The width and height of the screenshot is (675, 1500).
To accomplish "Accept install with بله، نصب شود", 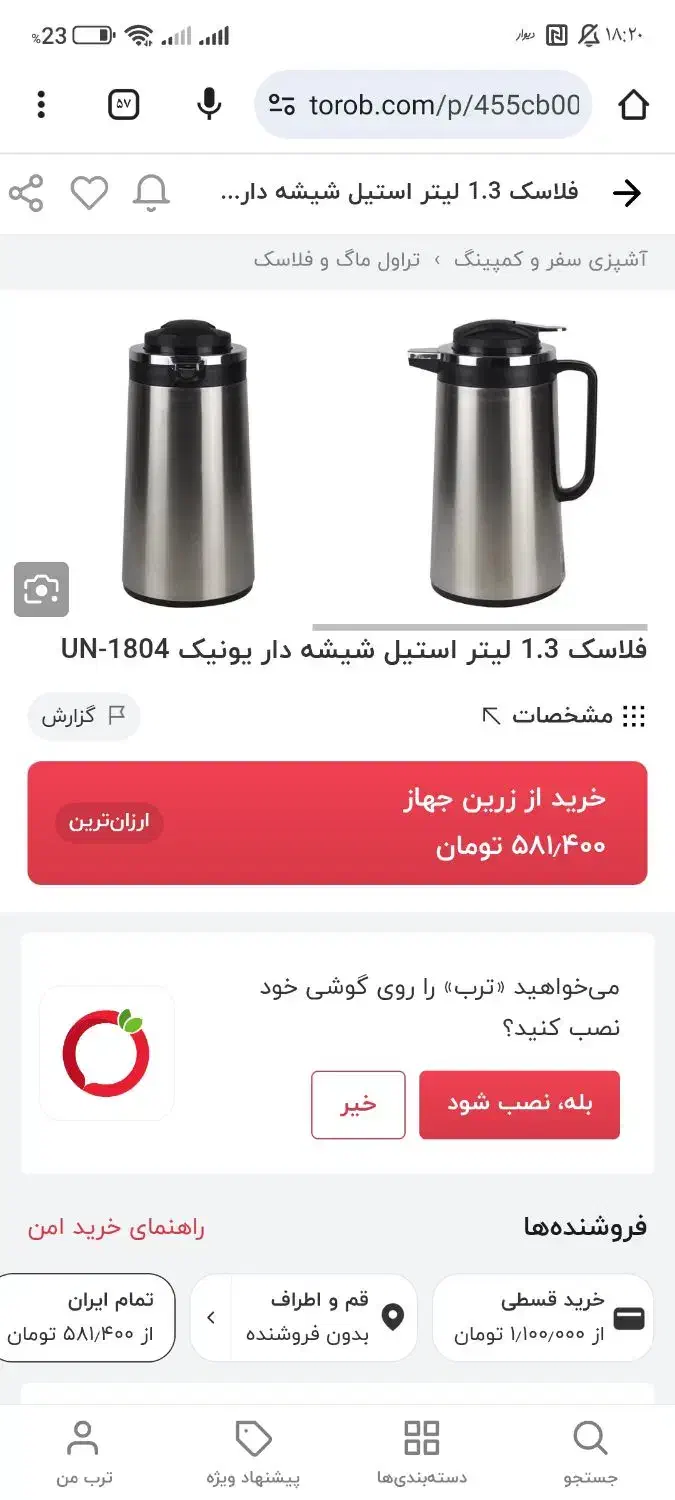I will (519, 1105).
